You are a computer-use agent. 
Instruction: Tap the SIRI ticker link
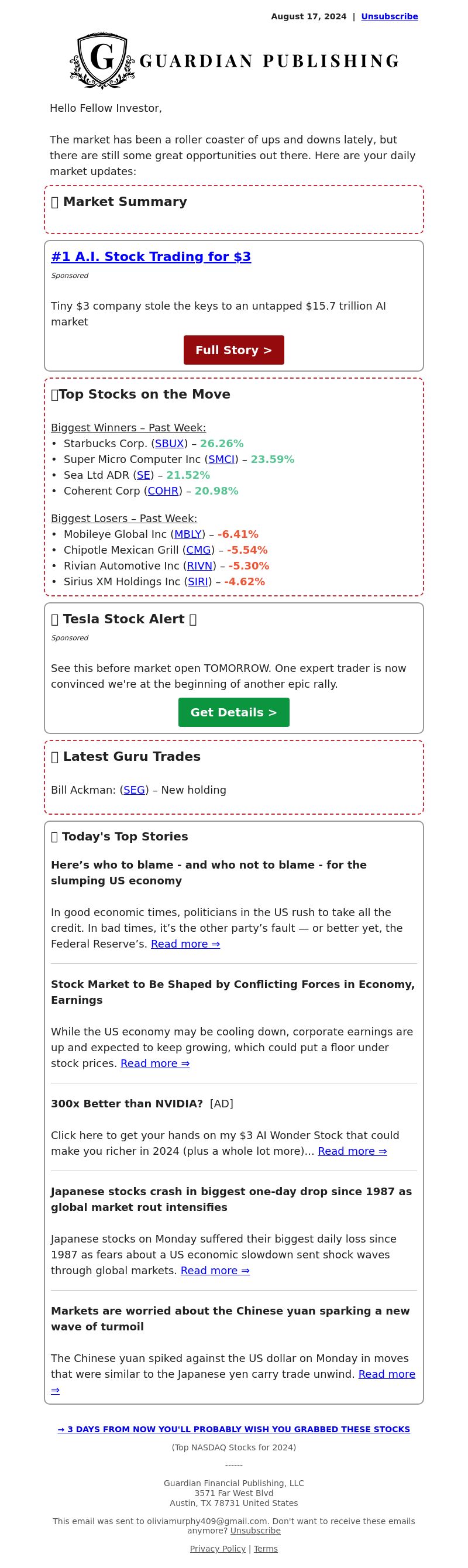tap(198, 582)
